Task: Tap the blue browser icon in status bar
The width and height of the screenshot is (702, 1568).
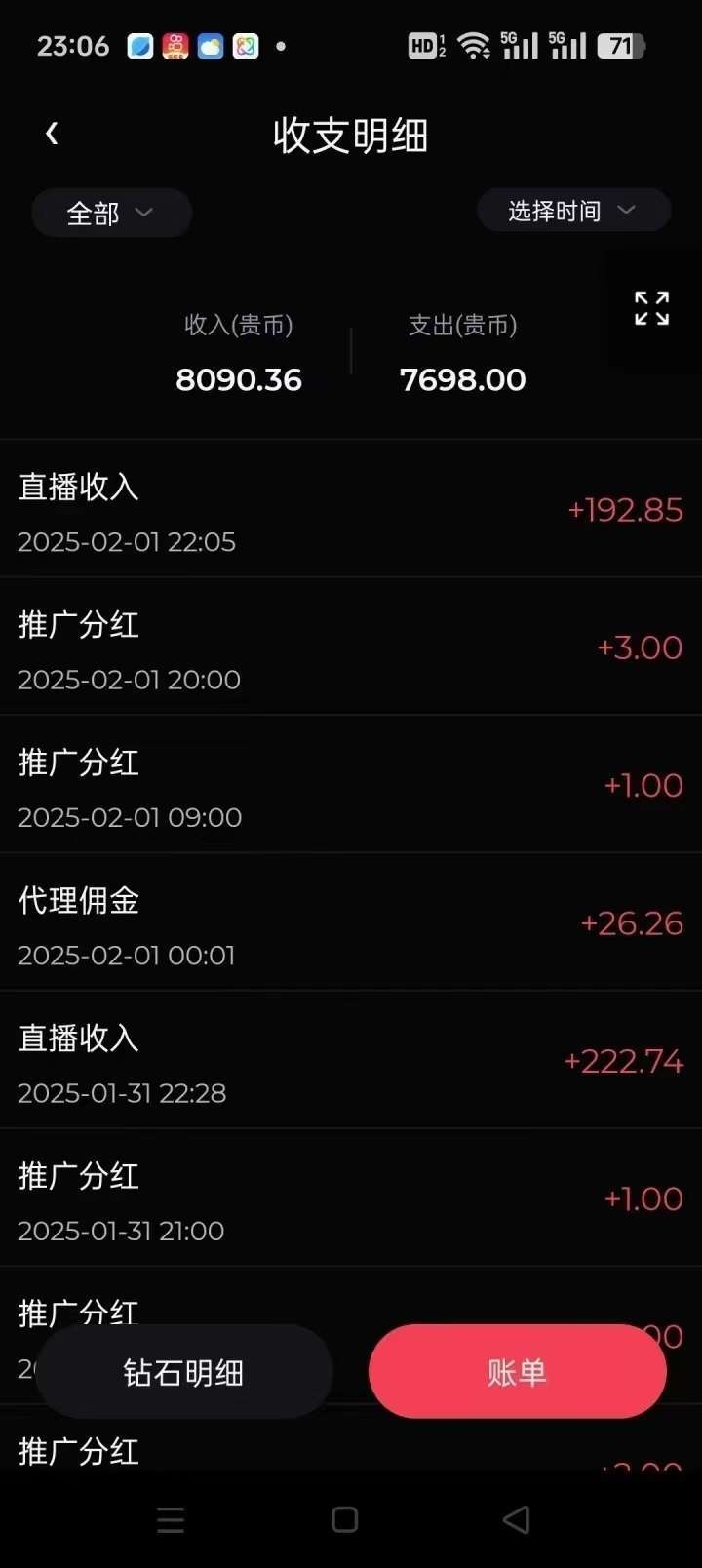Action: 139,45
